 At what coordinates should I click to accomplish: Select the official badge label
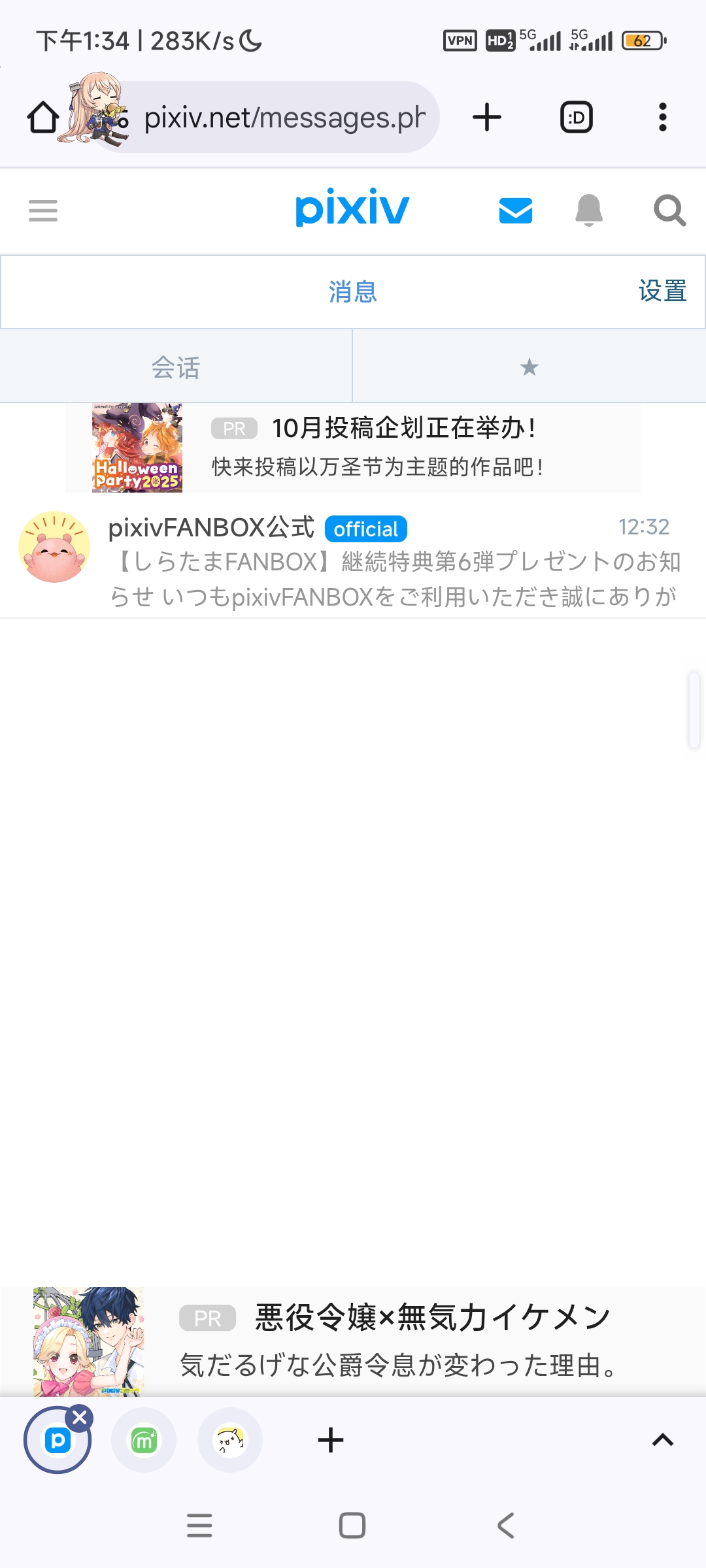365,528
